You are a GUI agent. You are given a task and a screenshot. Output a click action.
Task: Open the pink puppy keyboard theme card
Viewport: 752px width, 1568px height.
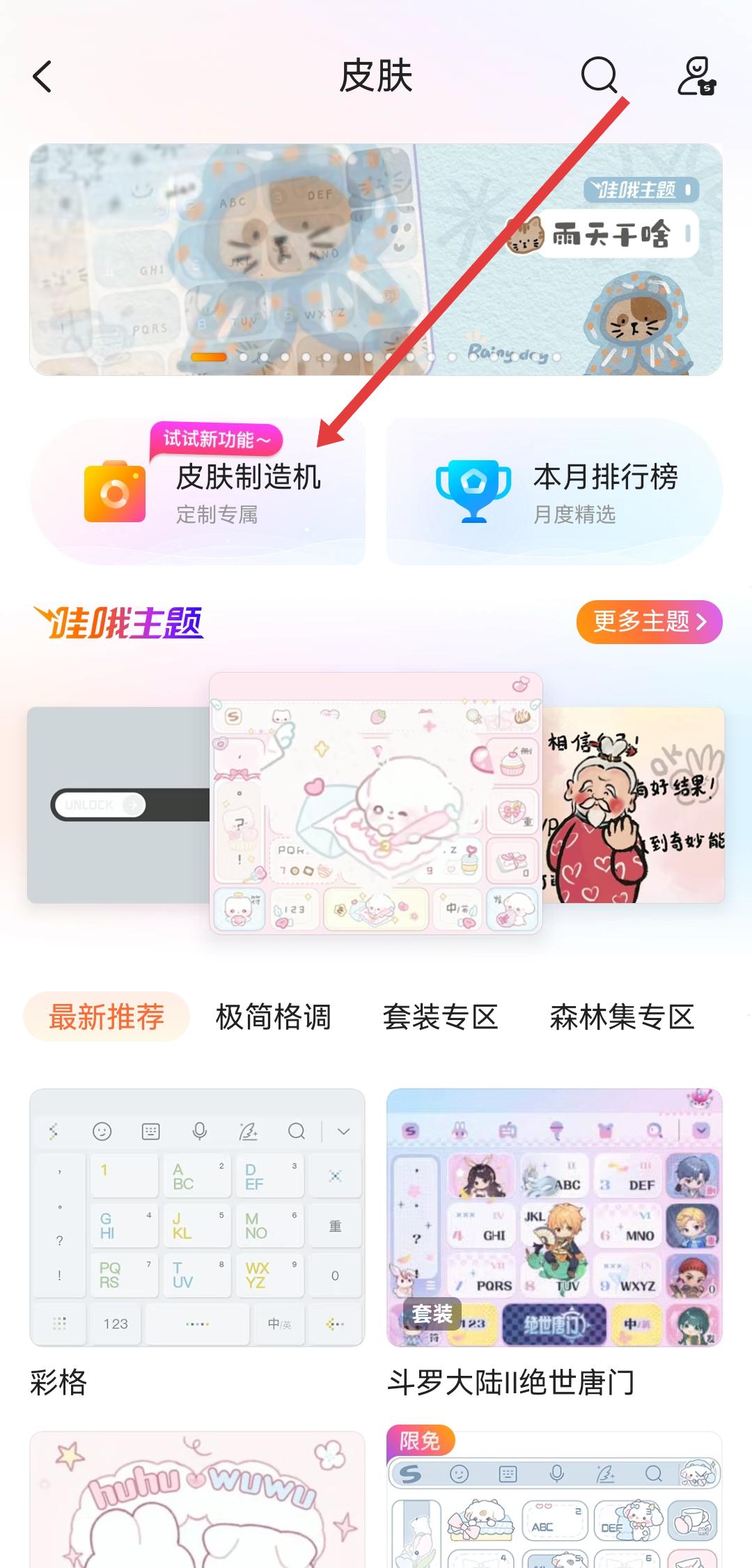376,802
